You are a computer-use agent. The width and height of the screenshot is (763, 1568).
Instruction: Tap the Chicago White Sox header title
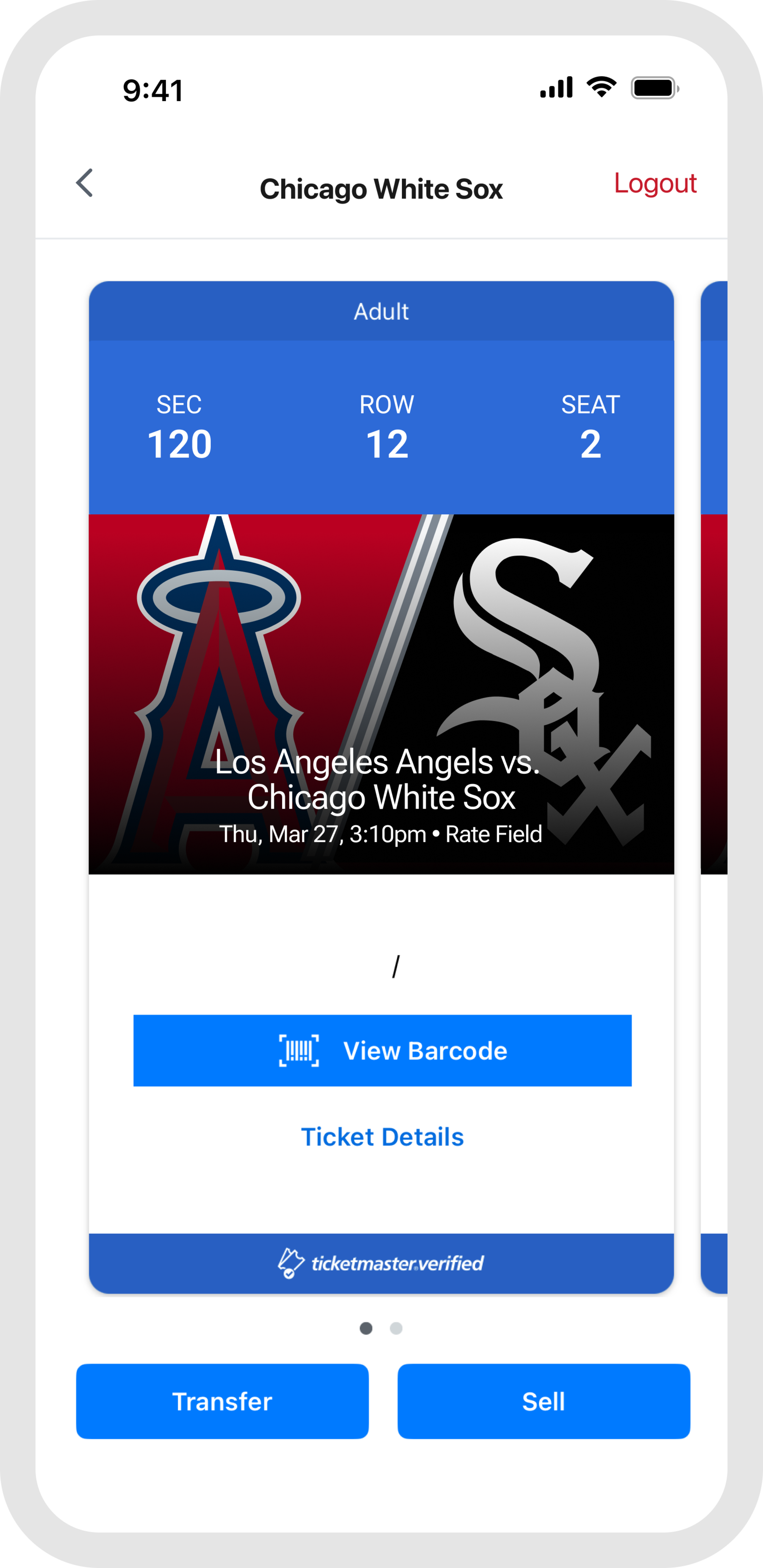381,189
